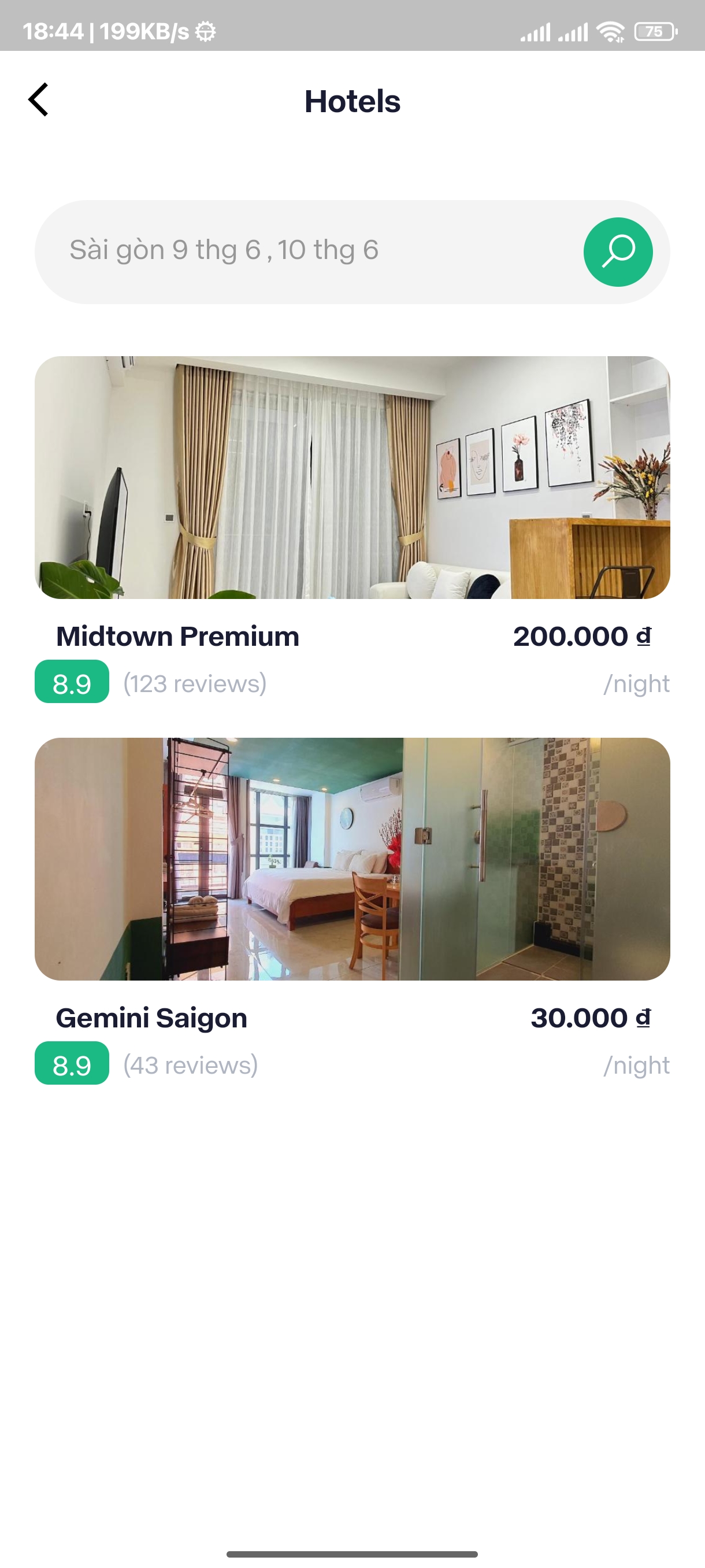Open the 123 reviews for Midtown Premium

(x=195, y=684)
